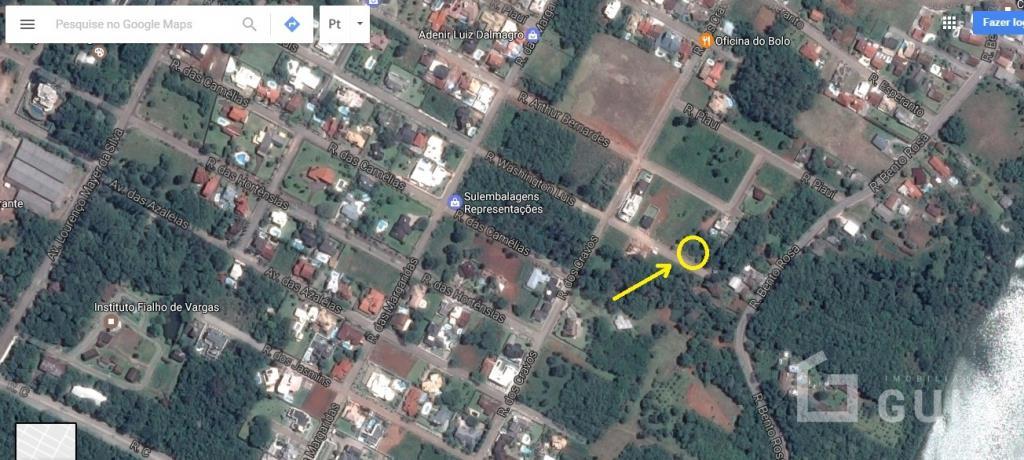Switch map view using the bottom-left thumbnail
1024x460 pixels.
coord(46,441)
